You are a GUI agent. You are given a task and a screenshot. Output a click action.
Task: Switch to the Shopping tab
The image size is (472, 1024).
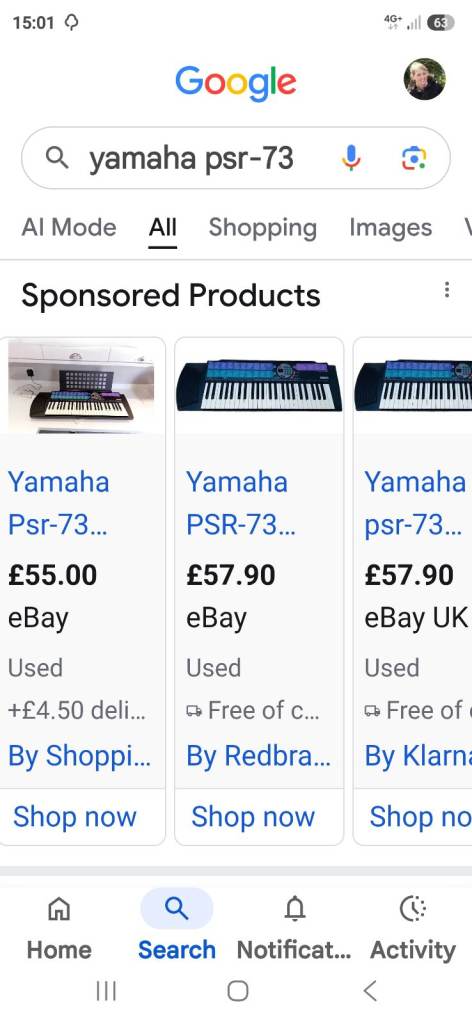pyautogui.click(x=262, y=227)
